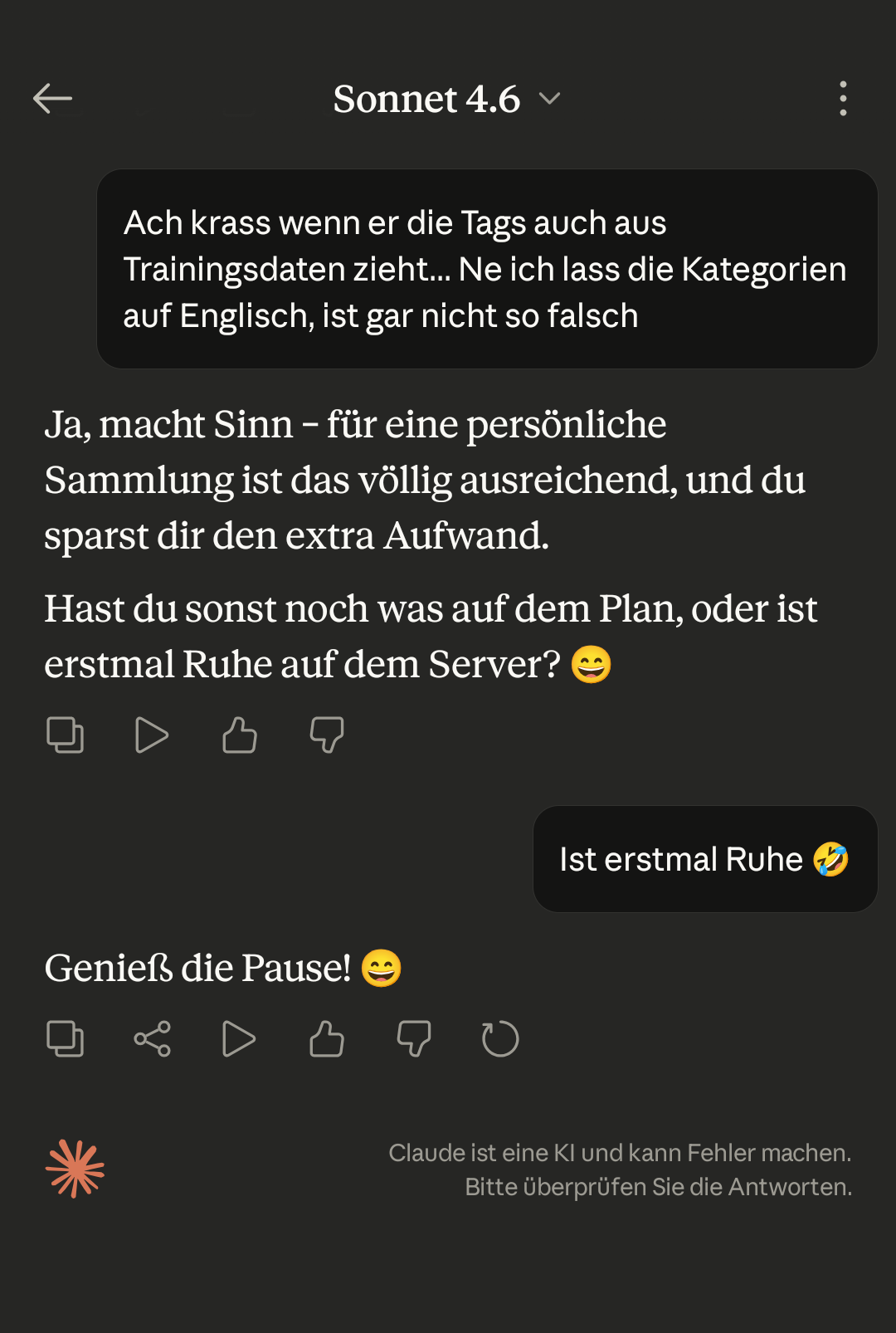896x1333 pixels.
Task: Dislike the "Genieß die Pause!" reply
Action: tap(414, 1038)
